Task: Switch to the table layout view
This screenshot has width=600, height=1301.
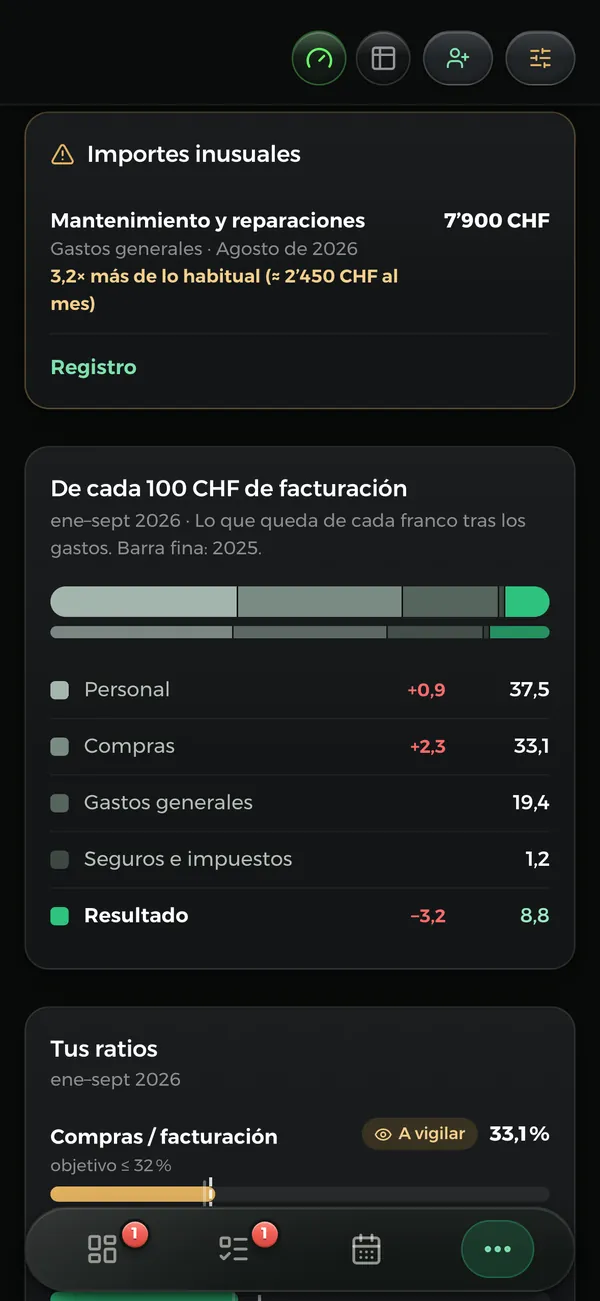Action: 383,58
